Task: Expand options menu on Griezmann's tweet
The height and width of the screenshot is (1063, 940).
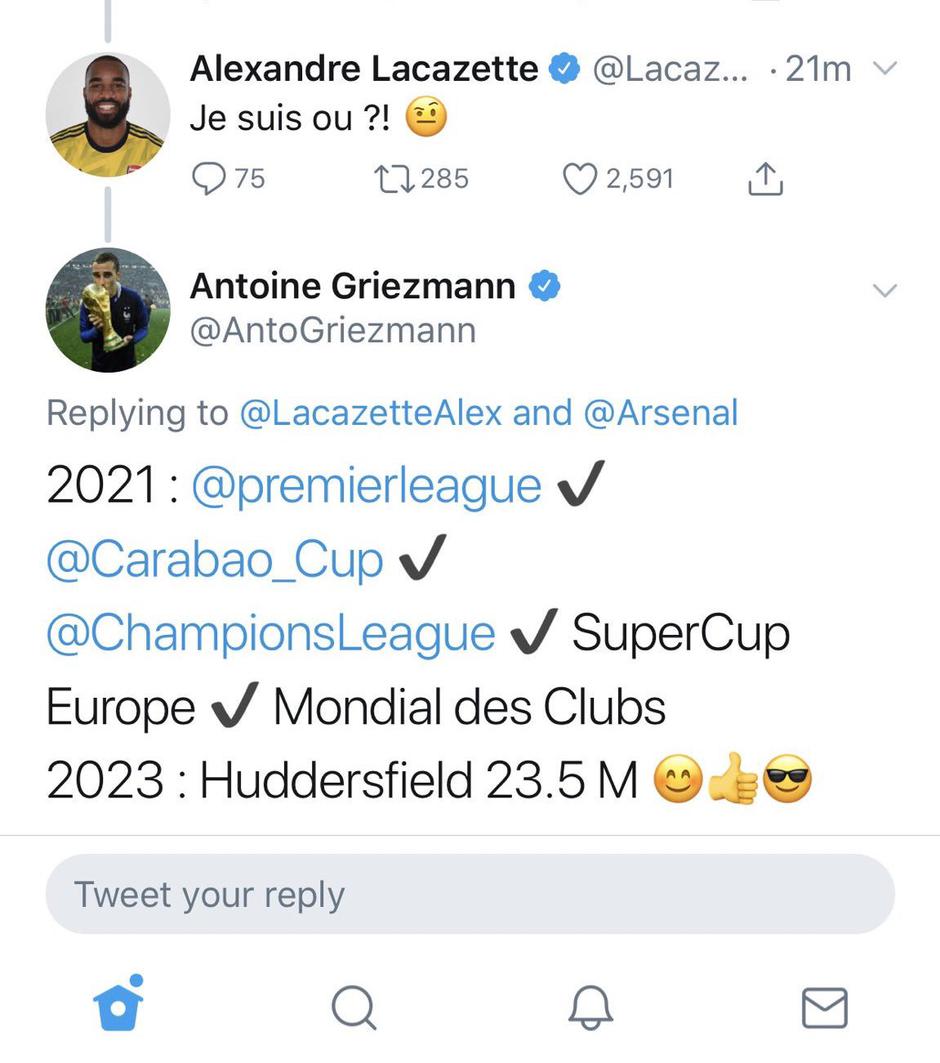Action: click(885, 290)
